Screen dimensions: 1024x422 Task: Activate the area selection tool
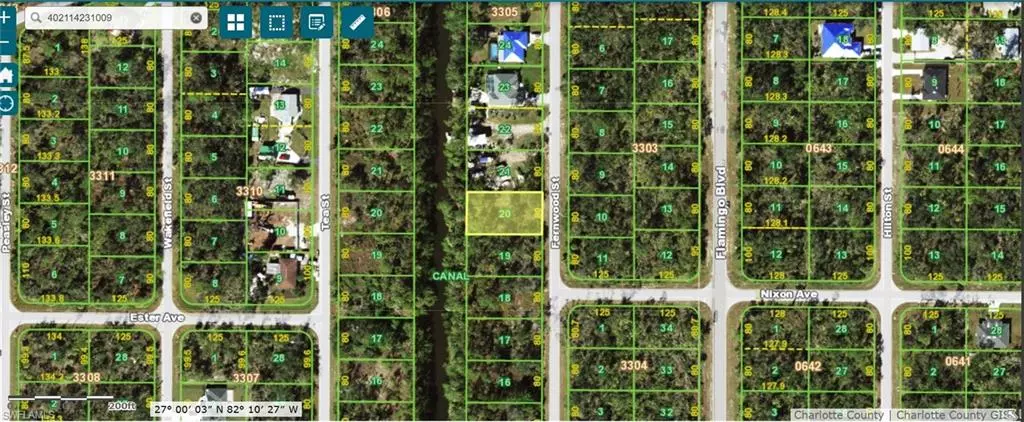coord(277,22)
